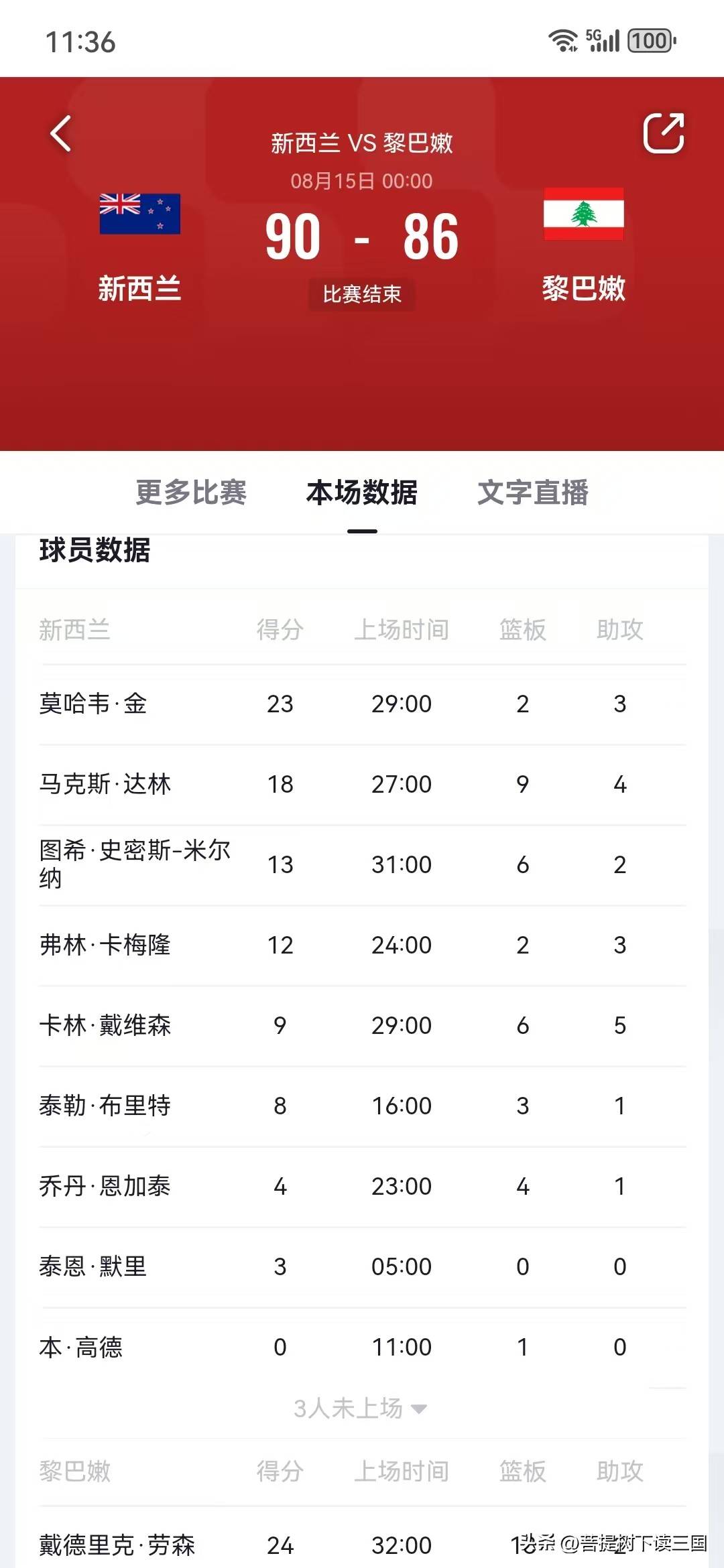Switch to the 更多比赛 tab
This screenshot has width=724, height=1568.
(191, 493)
